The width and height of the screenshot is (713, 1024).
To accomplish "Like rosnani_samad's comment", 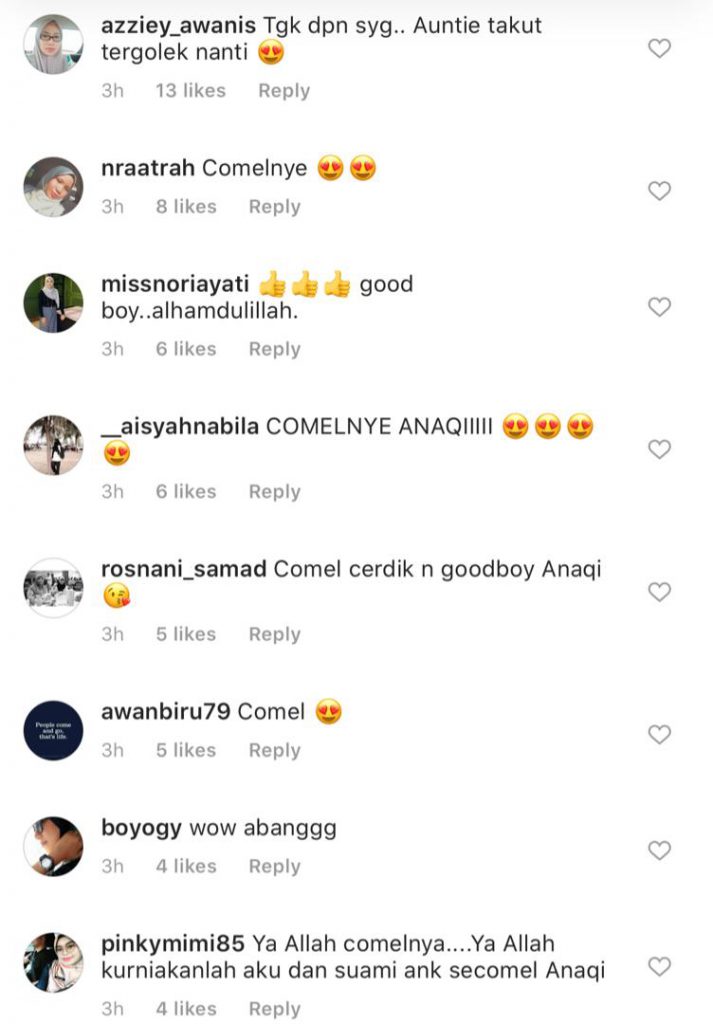I will (x=660, y=592).
